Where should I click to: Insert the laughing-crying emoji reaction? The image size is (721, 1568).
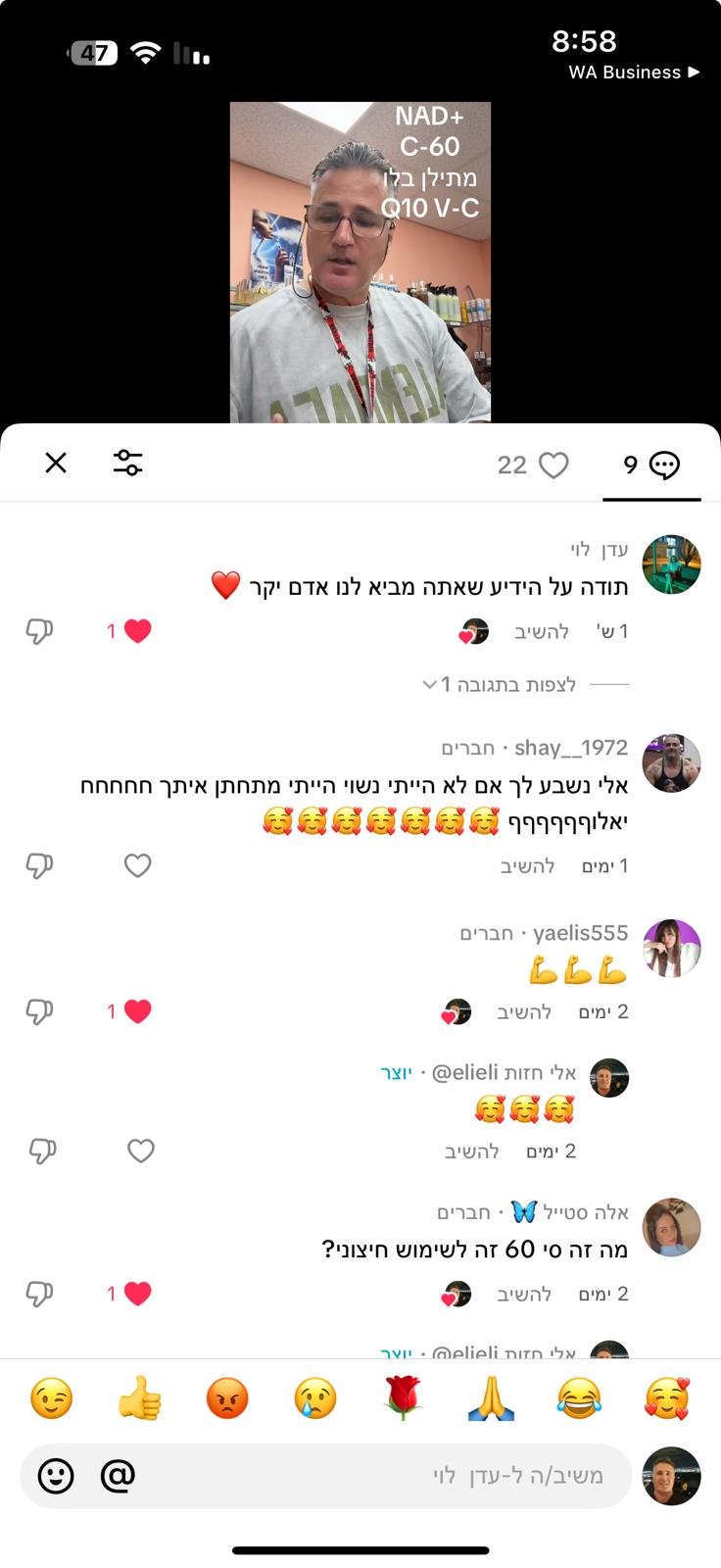point(579,1397)
